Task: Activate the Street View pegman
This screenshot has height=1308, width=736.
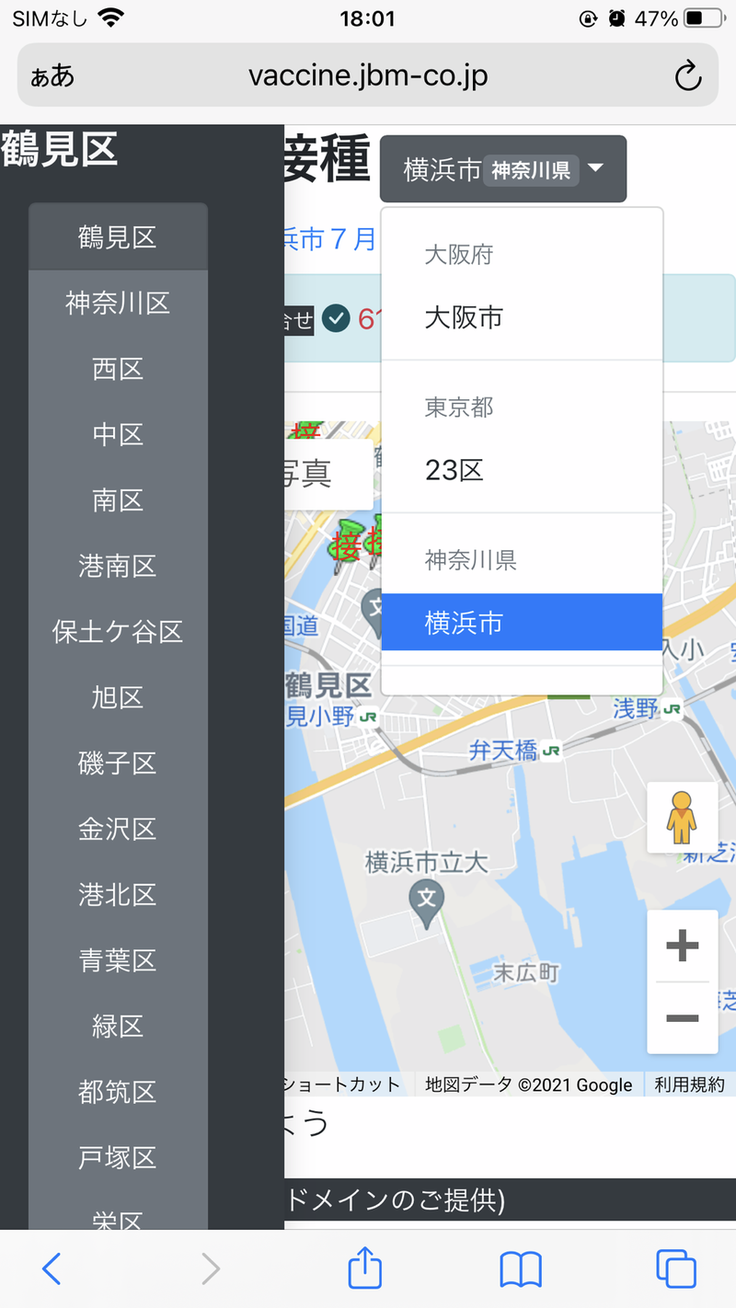Action: [682, 817]
